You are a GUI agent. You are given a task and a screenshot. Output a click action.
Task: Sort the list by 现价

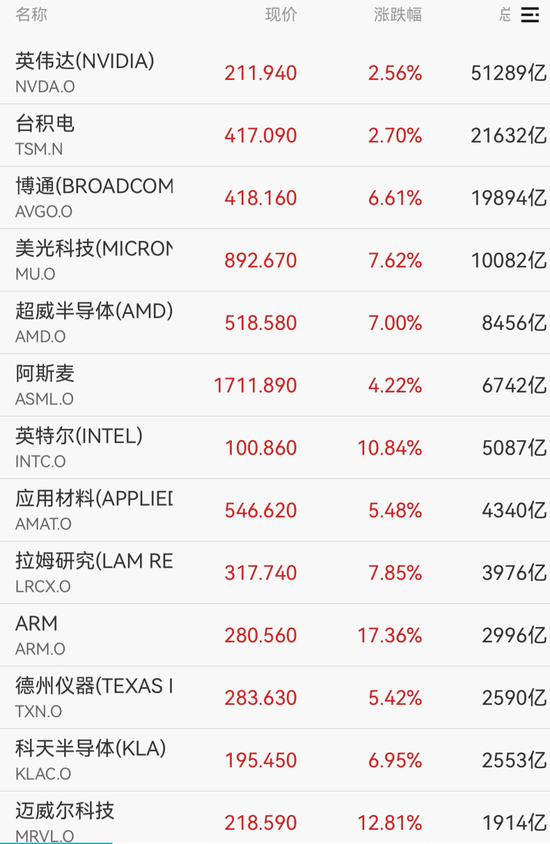pos(281,15)
